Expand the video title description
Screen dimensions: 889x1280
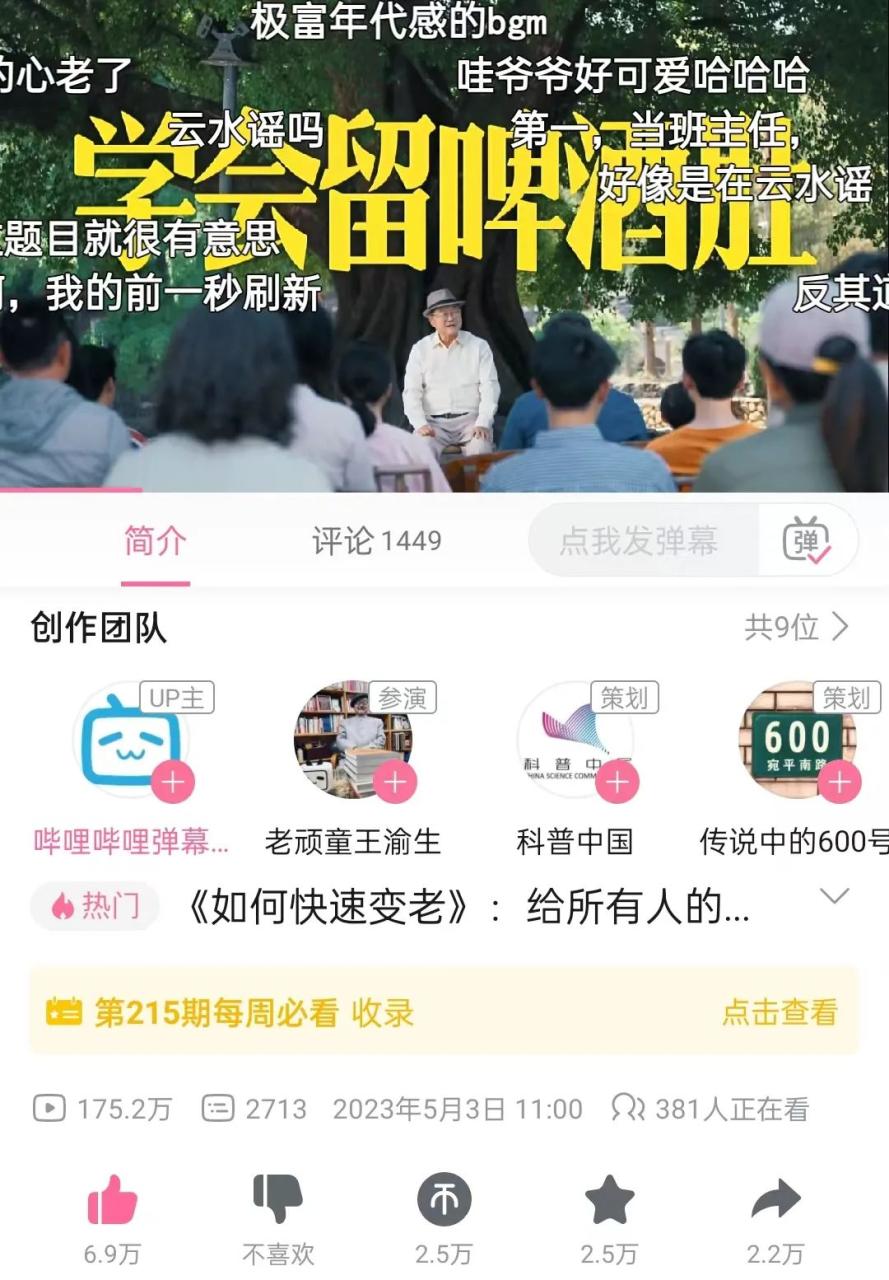click(x=834, y=896)
